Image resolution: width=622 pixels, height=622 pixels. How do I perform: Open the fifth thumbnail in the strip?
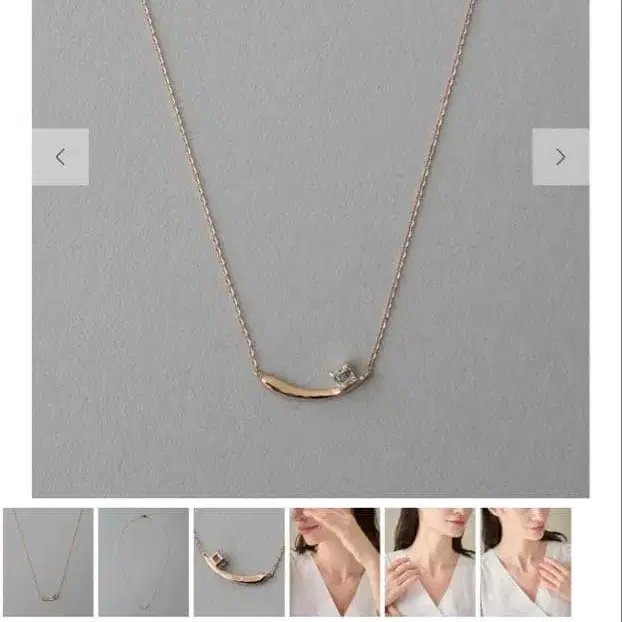(x=430, y=562)
